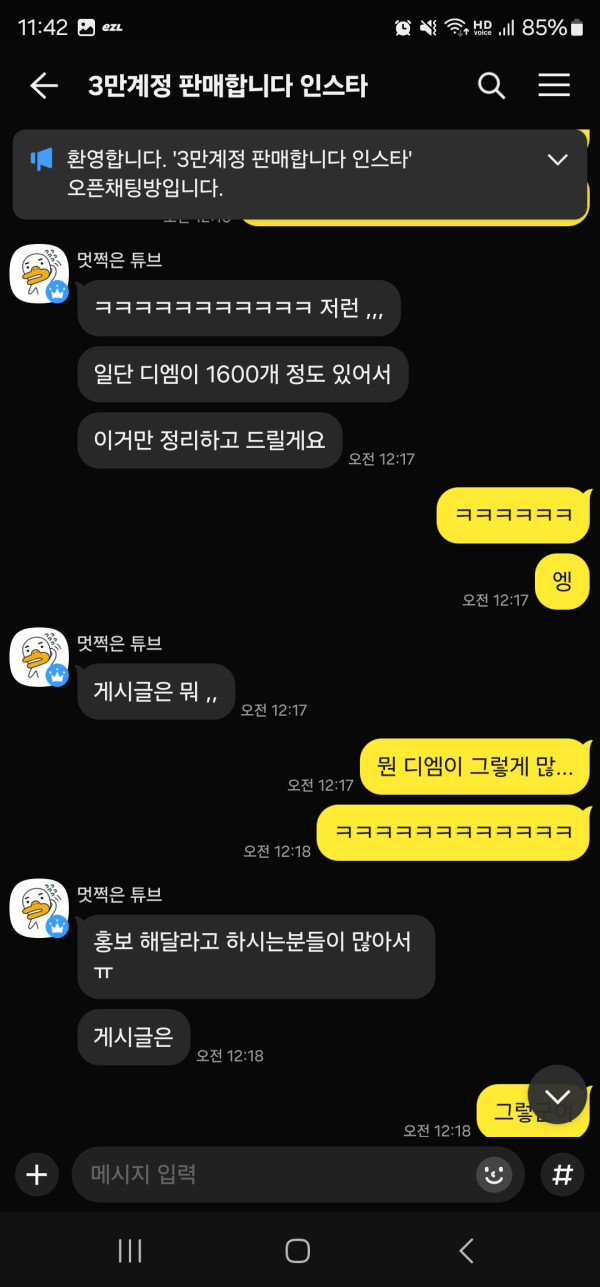Jump to the latest messages
The image size is (600, 1287).
click(557, 1094)
